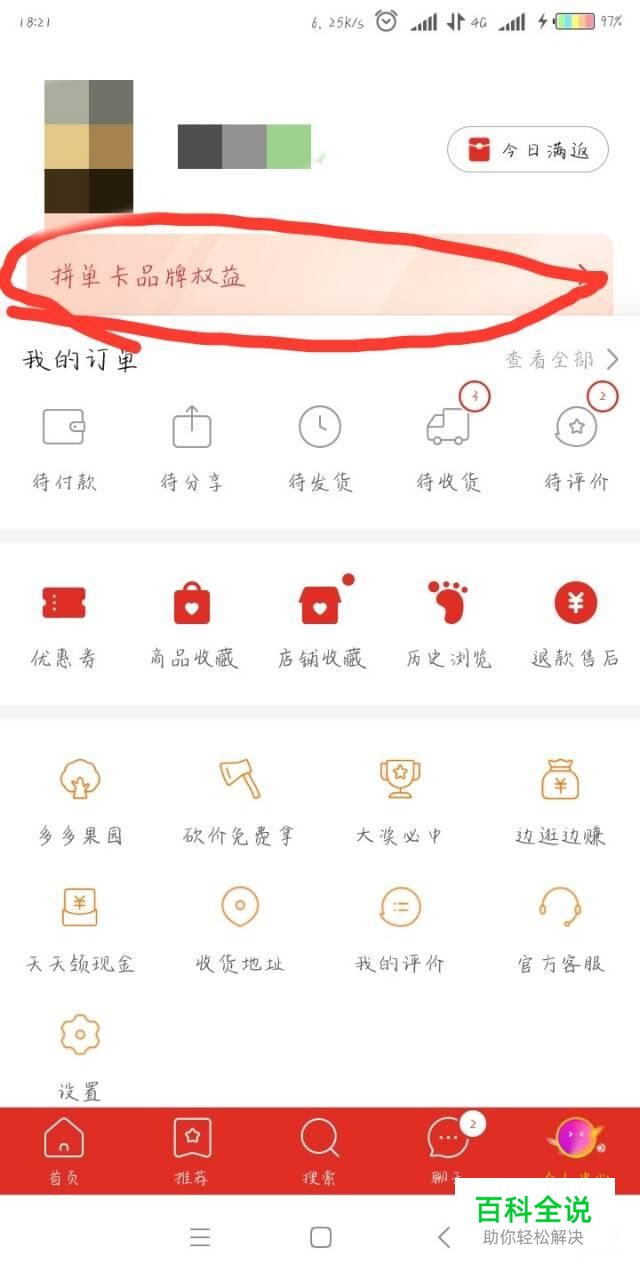Switch to the 首页 home tab

tap(64, 1152)
